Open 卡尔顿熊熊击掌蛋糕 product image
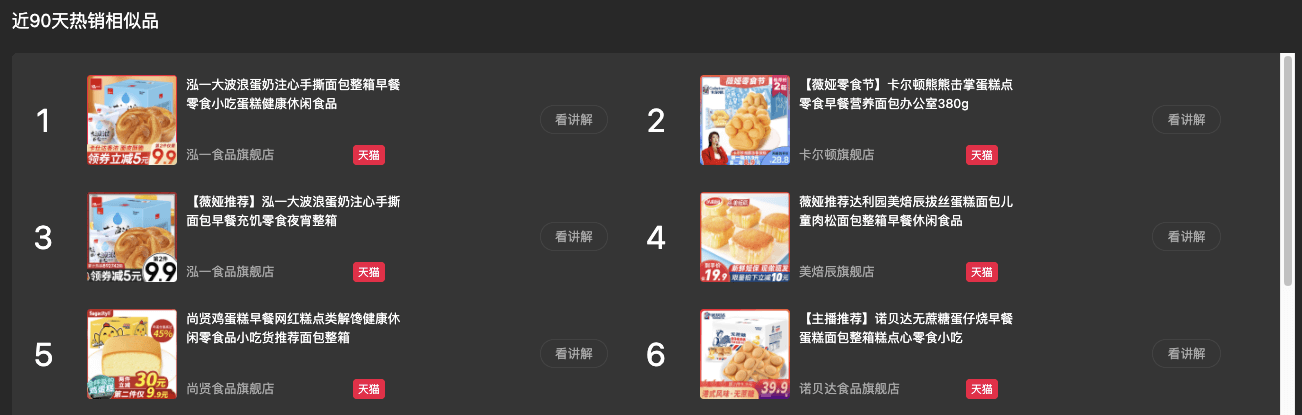 pyautogui.click(x=745, y=120)
